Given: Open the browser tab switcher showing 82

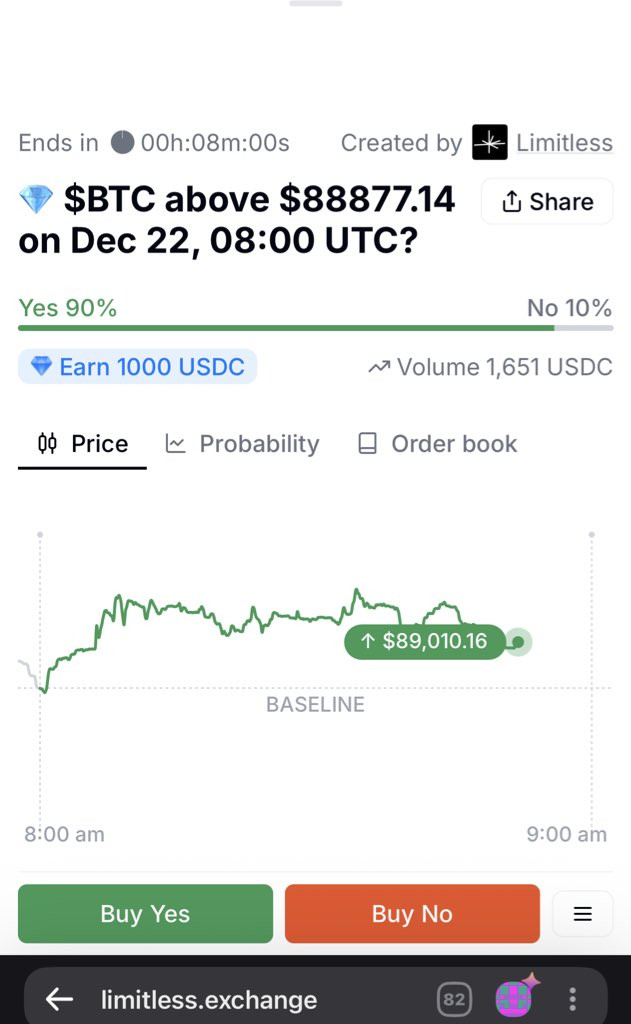Looking at the screenshot, I should coord(454,999).
